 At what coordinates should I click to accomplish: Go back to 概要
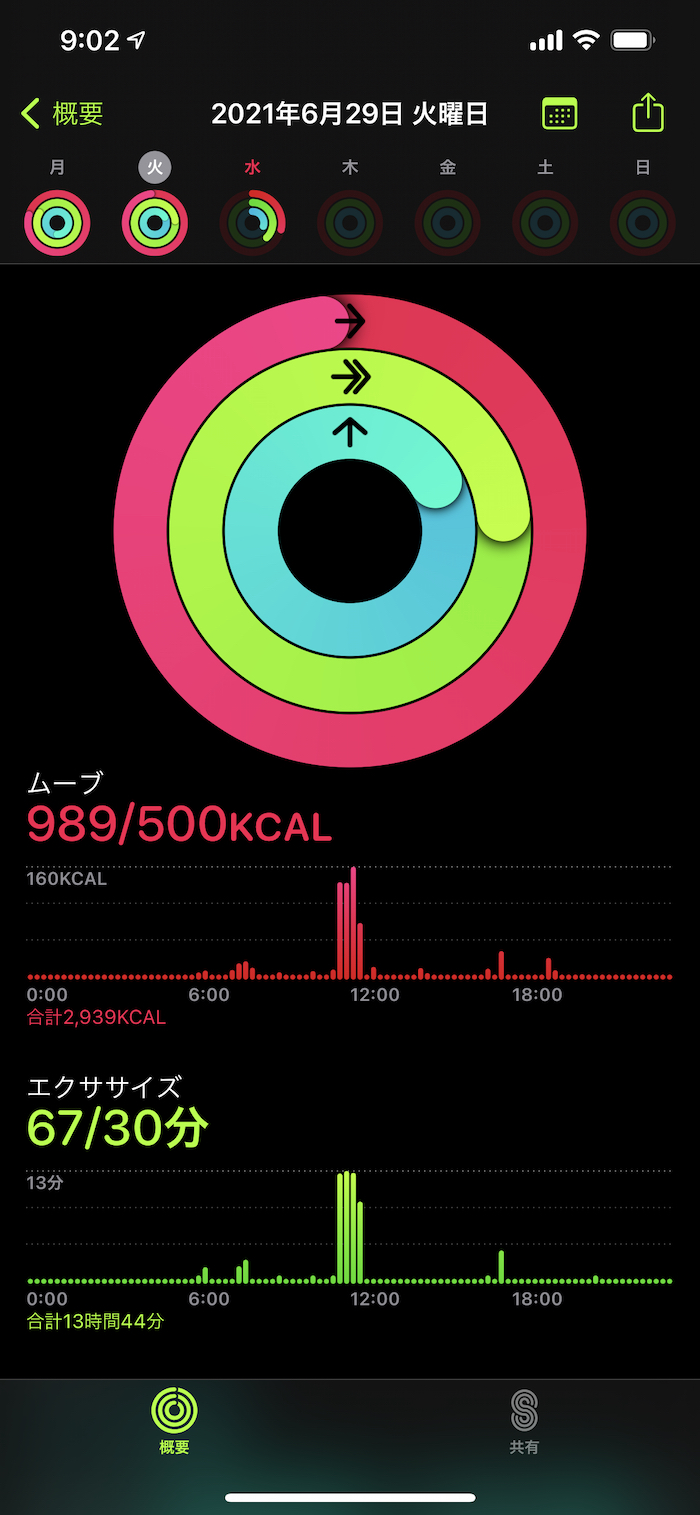[x=62, y=114]
